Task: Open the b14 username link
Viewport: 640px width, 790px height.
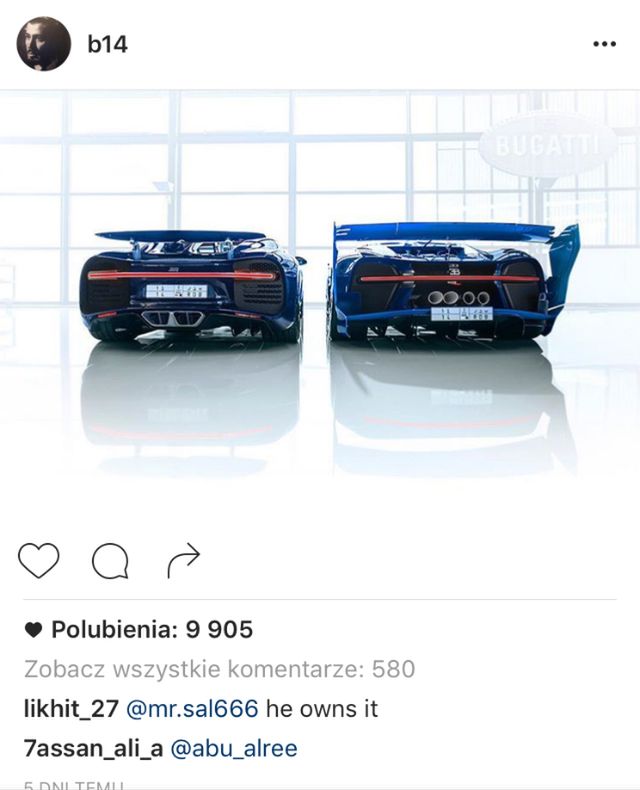Action: [107, 45]
